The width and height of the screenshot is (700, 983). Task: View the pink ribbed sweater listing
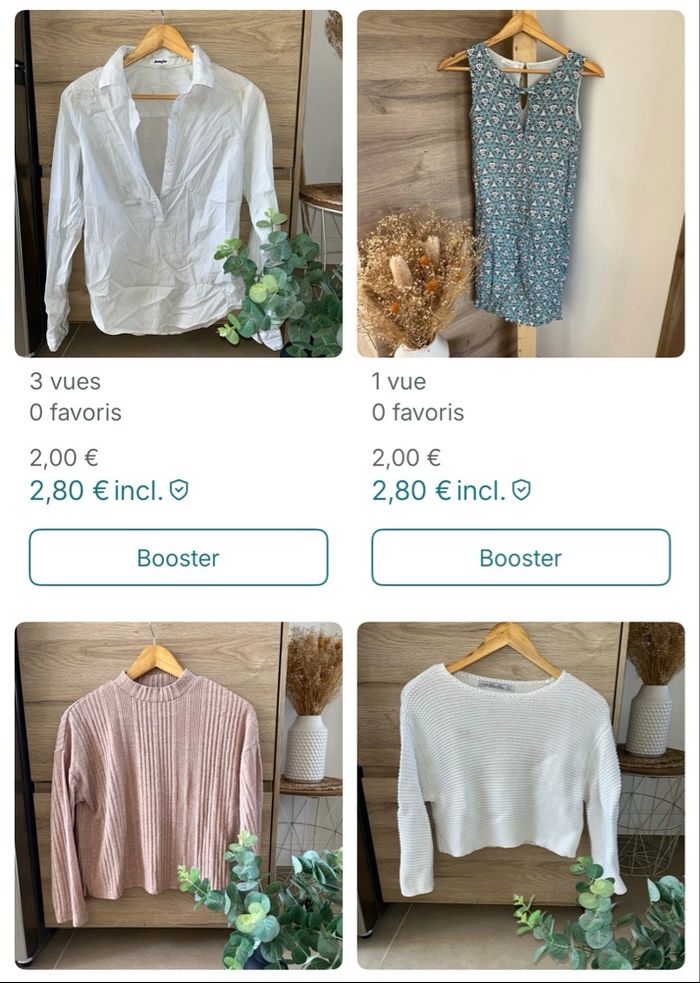pos(178,795)
